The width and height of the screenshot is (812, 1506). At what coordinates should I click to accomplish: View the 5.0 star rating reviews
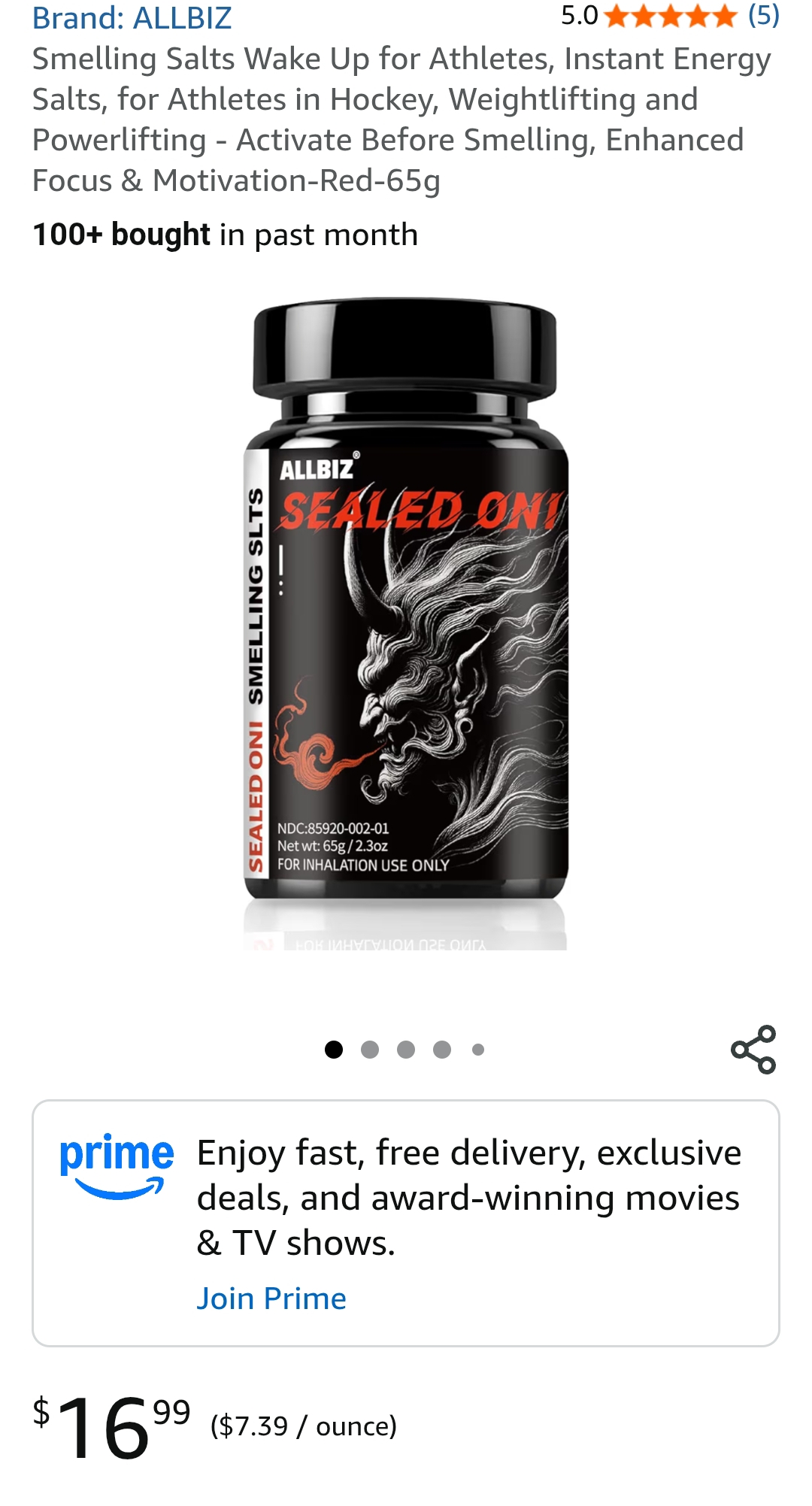click(670, 16)
